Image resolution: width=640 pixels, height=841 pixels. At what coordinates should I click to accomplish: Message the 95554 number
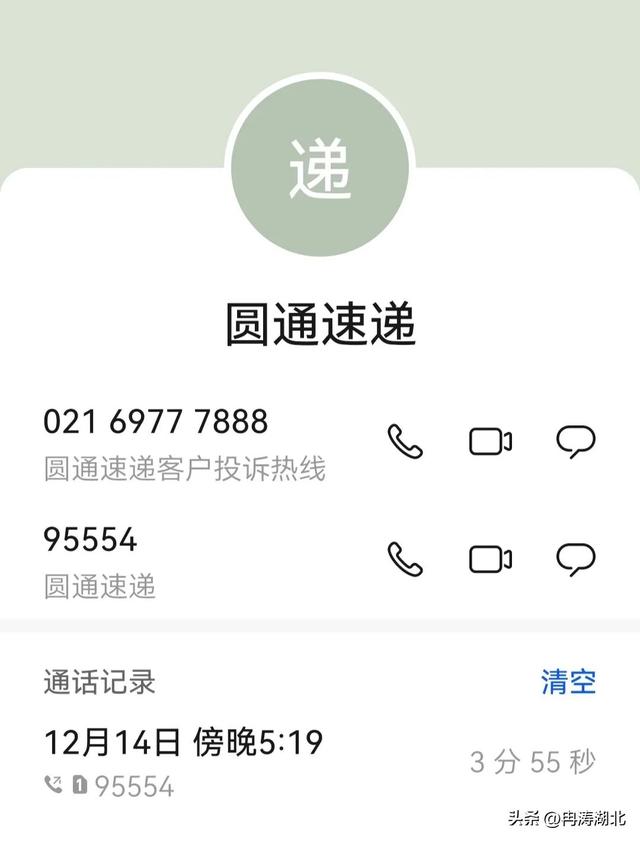576,559
